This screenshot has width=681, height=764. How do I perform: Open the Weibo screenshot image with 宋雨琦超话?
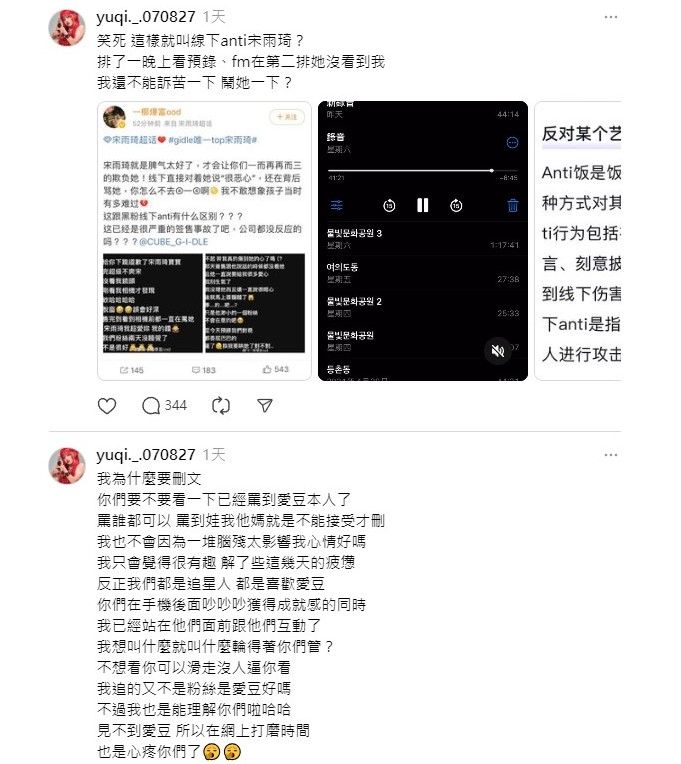[203, 240]
